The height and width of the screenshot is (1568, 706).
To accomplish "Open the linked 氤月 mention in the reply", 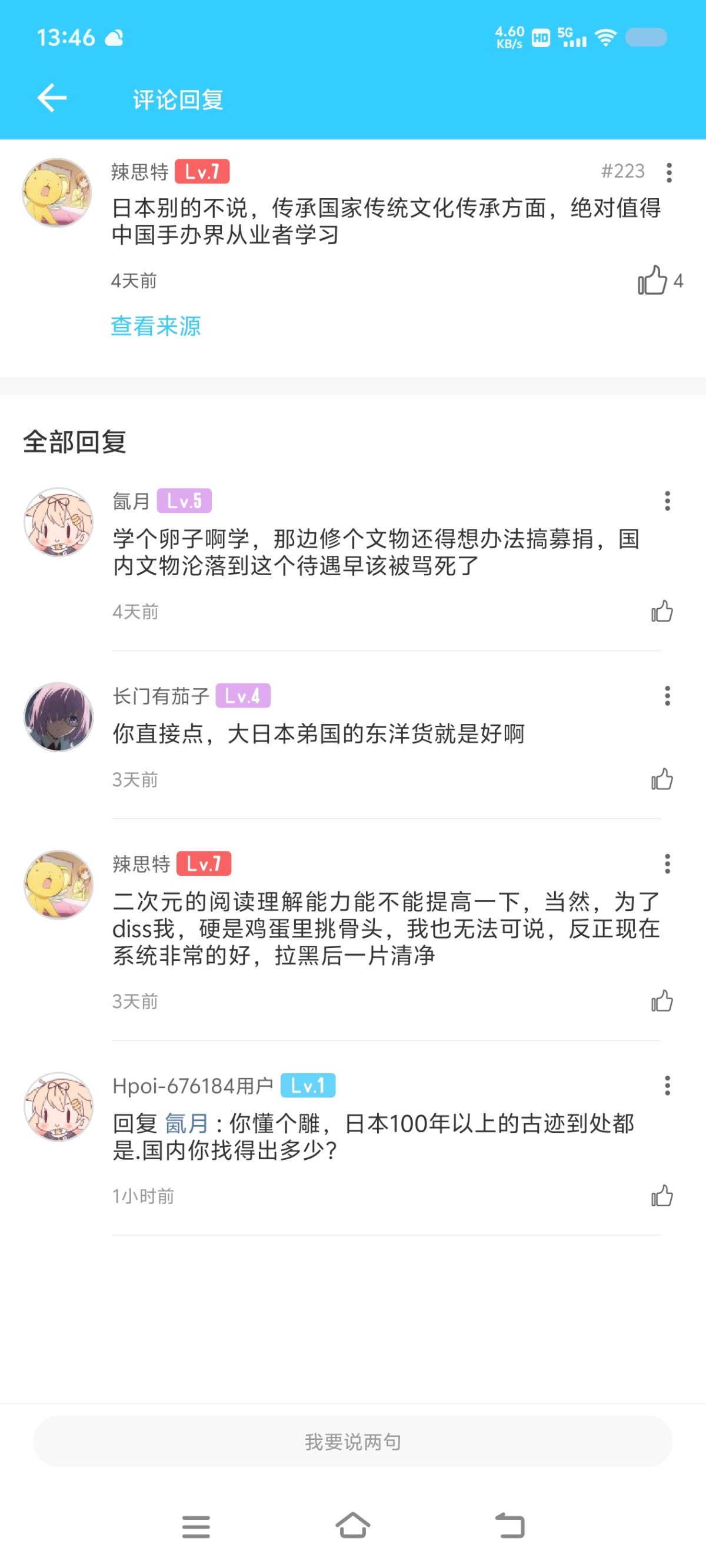I will pos(186,1123).
